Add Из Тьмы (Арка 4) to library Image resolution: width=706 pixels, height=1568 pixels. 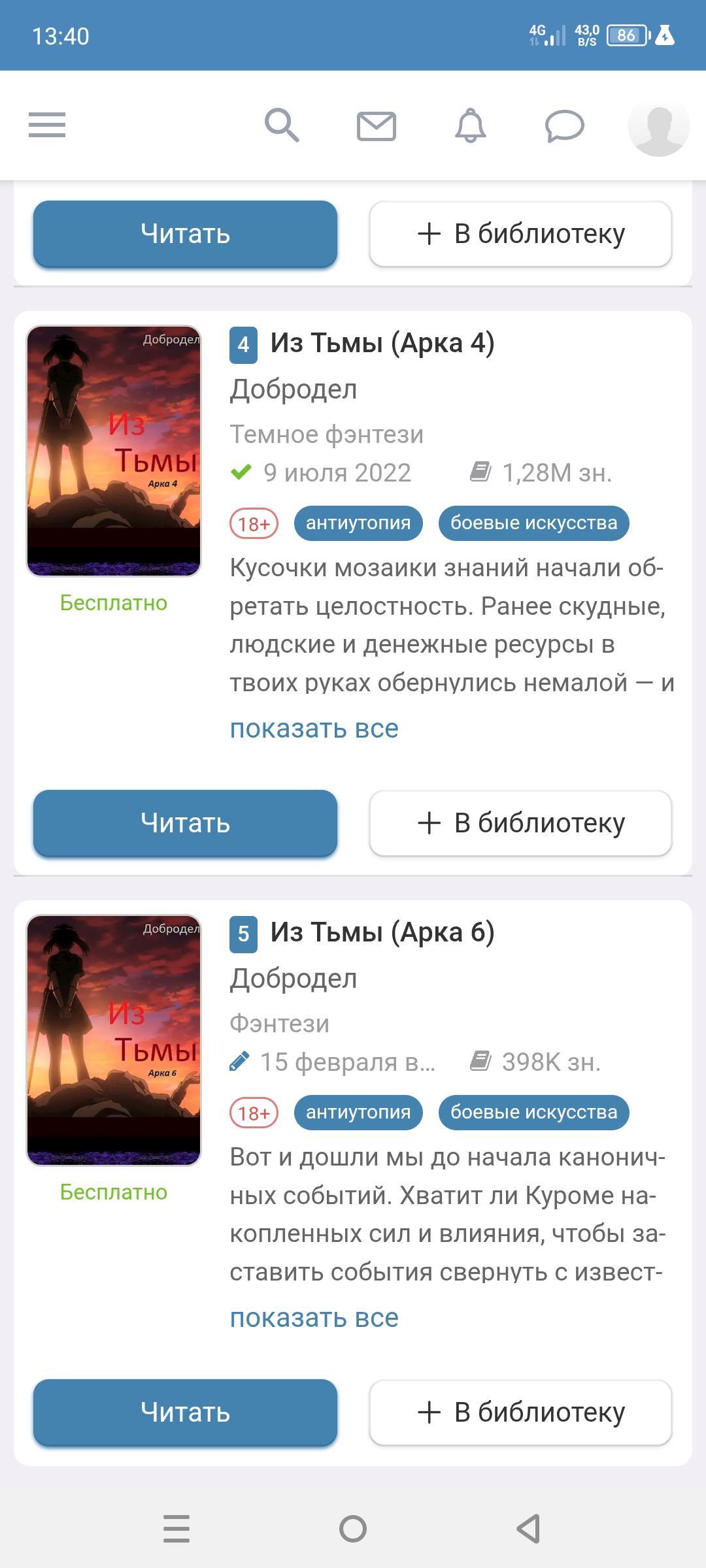point(520,823)
